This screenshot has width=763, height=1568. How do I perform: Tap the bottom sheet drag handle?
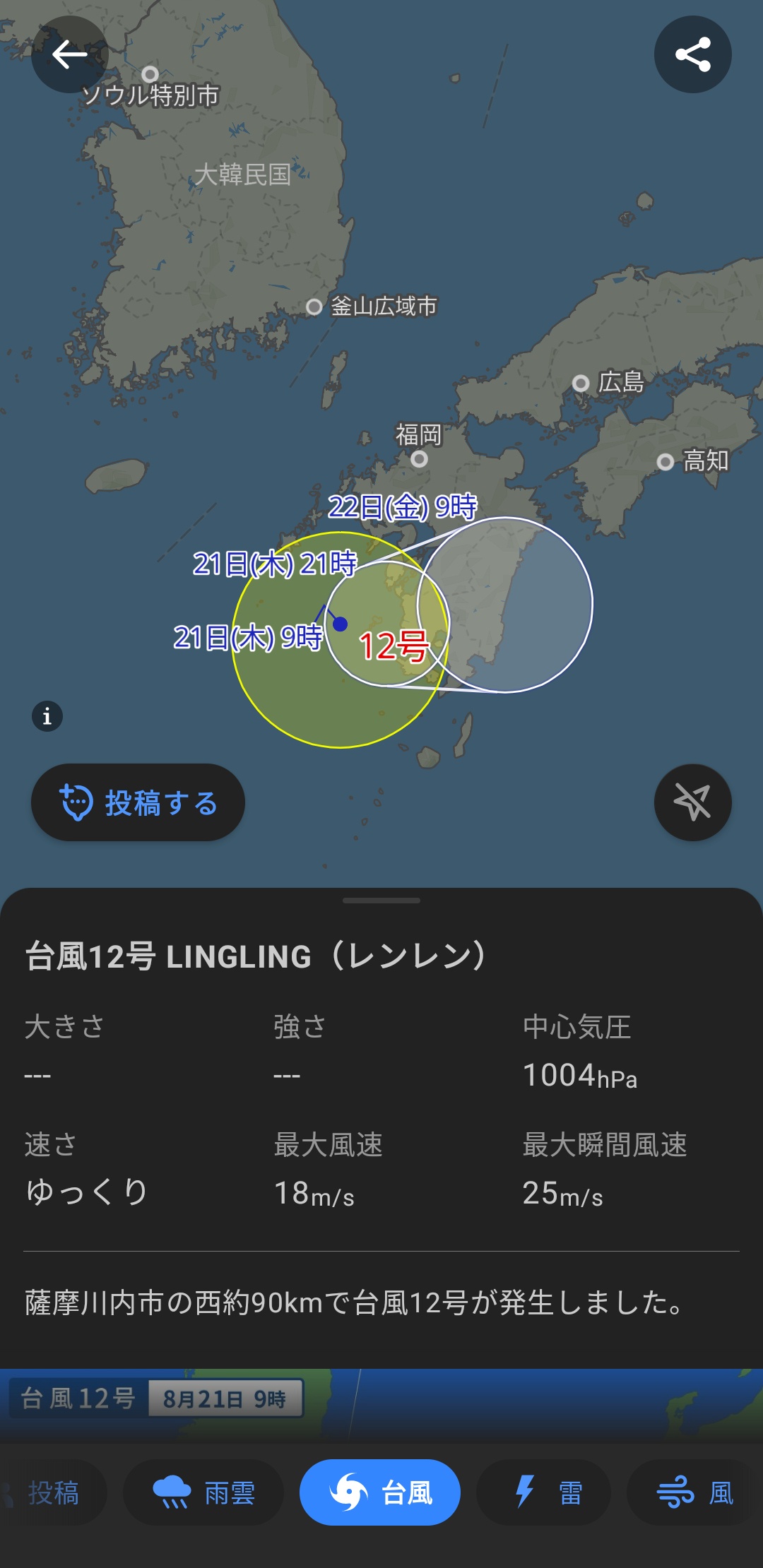point(381,901)
